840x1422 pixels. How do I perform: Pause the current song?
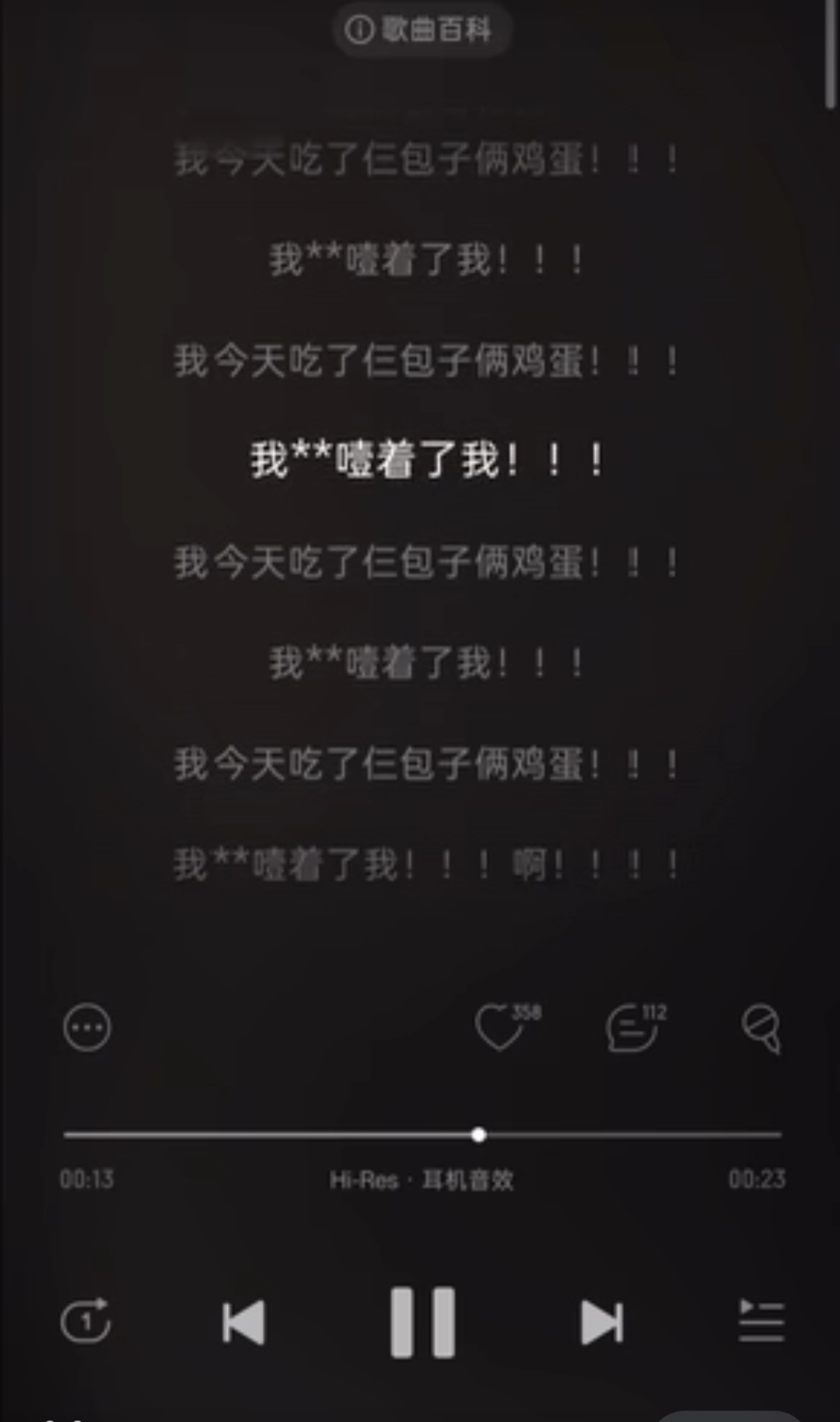click(x=422, y=1322)
